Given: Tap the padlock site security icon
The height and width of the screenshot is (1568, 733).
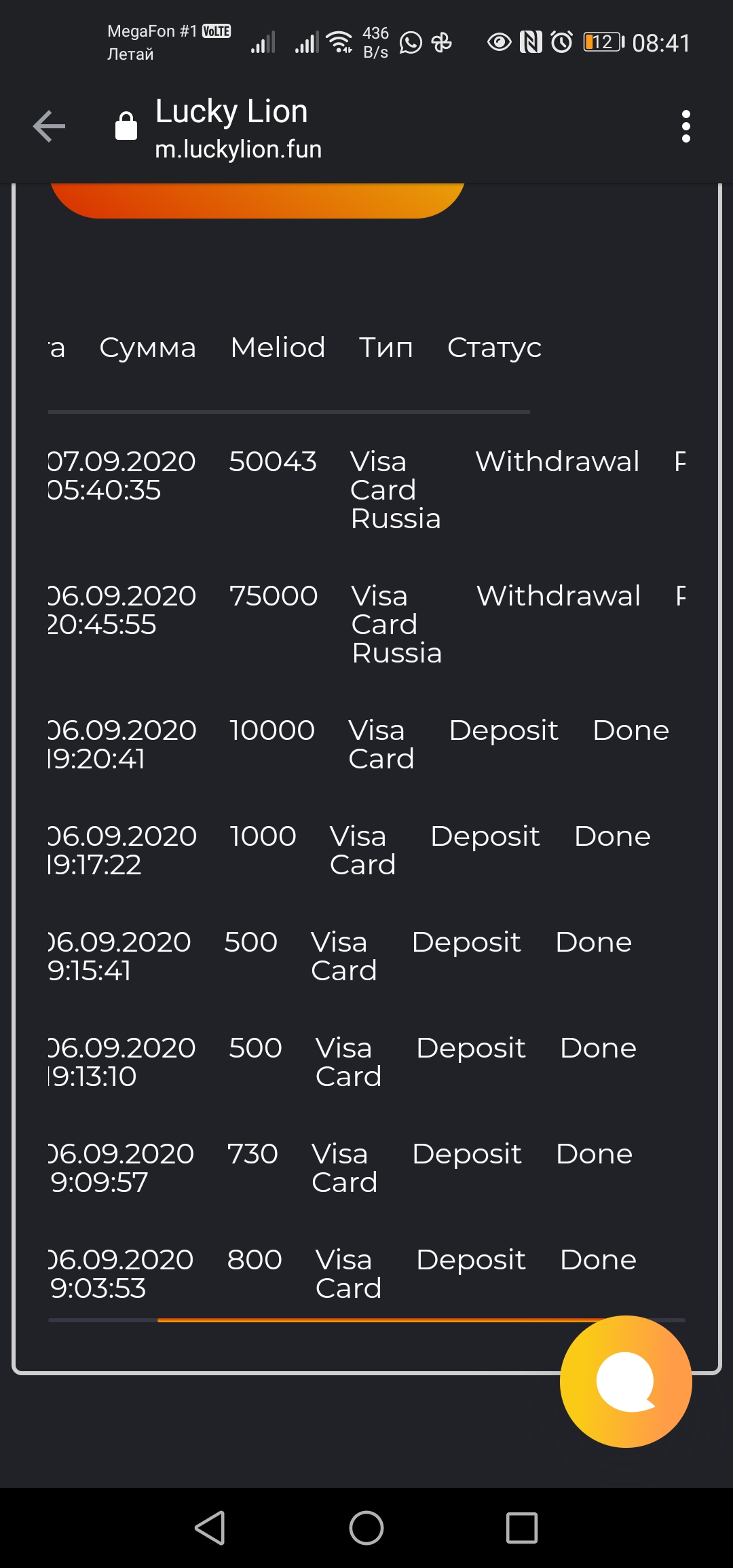Looking at the screenshot, I should (x=126, y=126).
